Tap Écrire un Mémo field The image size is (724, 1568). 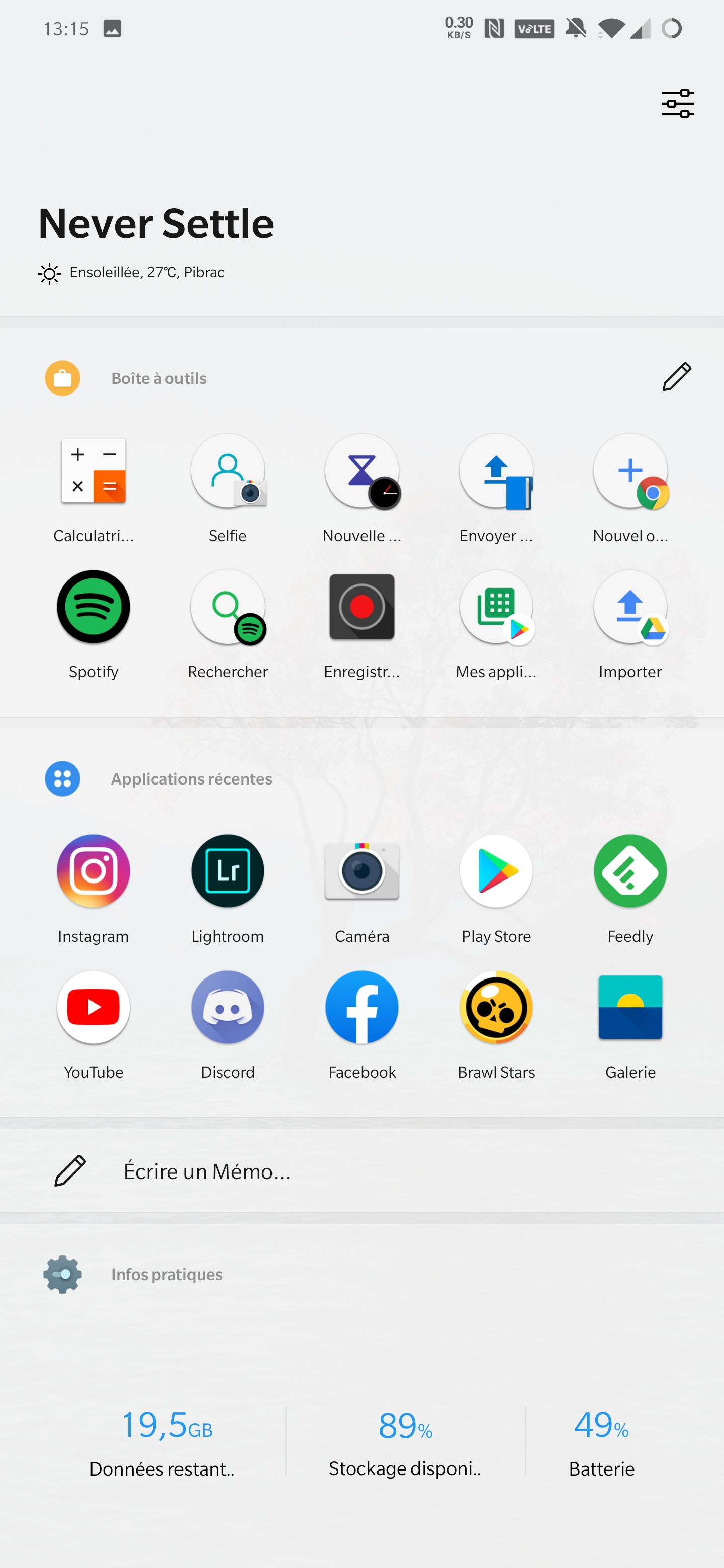coord(361,1170)
